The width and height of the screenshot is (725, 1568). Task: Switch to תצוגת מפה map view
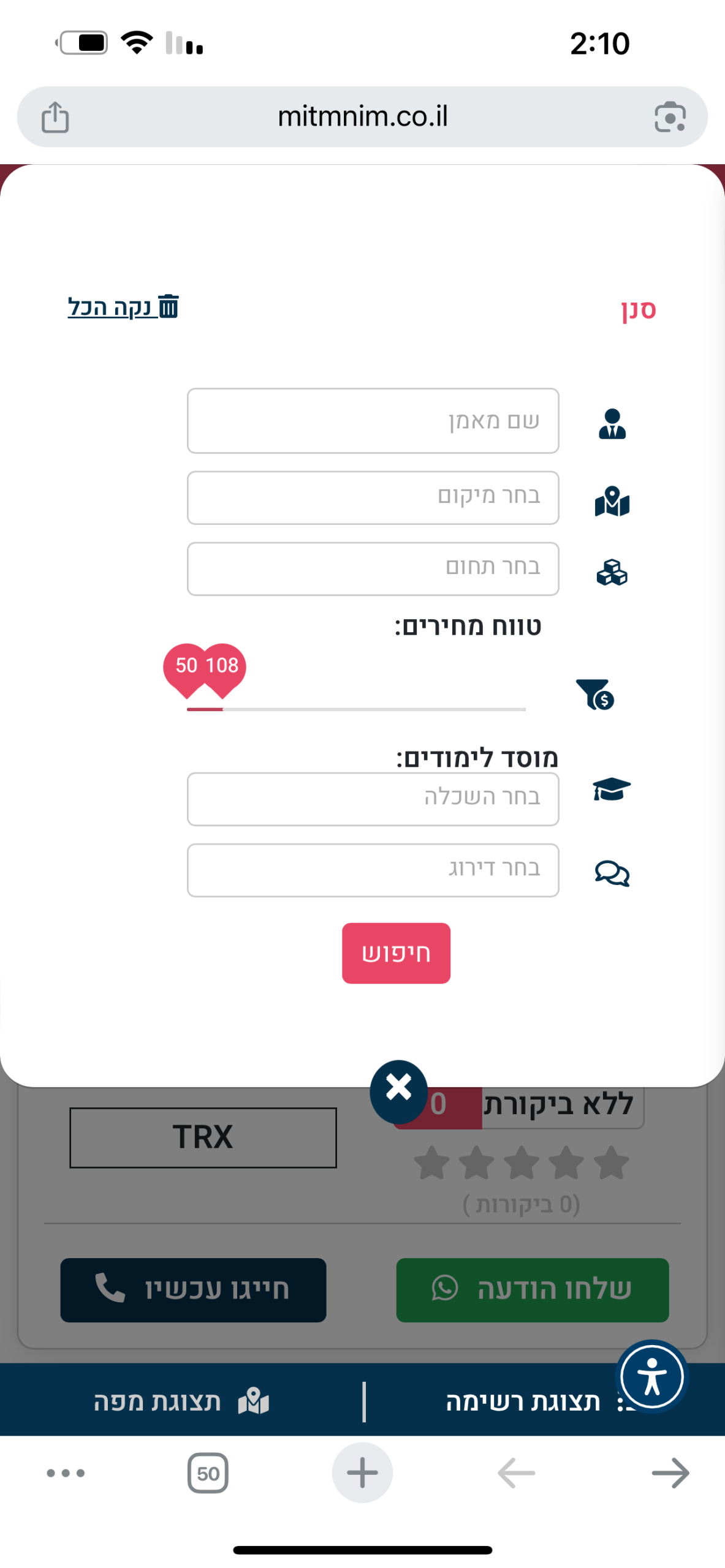click(x=181, y=1401)
